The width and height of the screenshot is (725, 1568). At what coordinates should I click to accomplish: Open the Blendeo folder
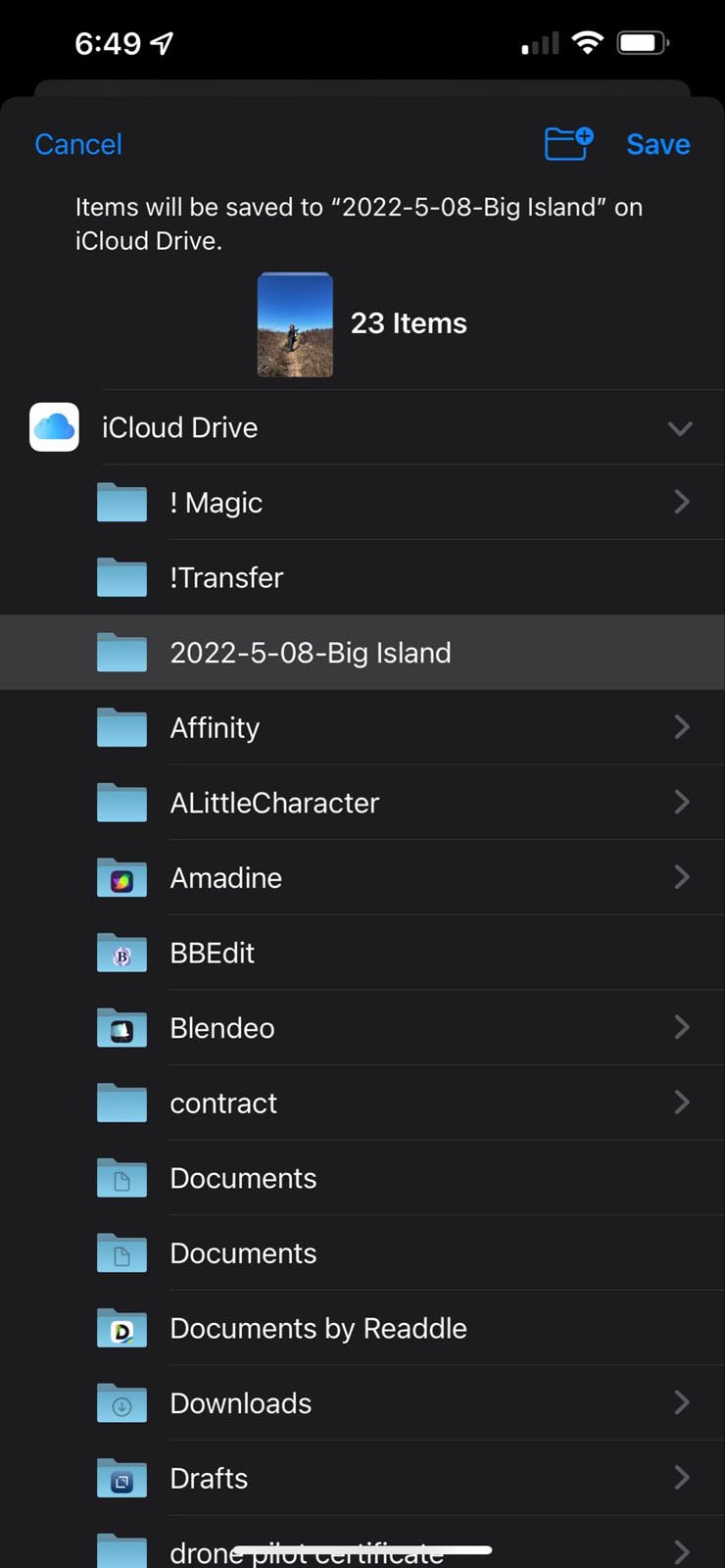(362, 1028)
